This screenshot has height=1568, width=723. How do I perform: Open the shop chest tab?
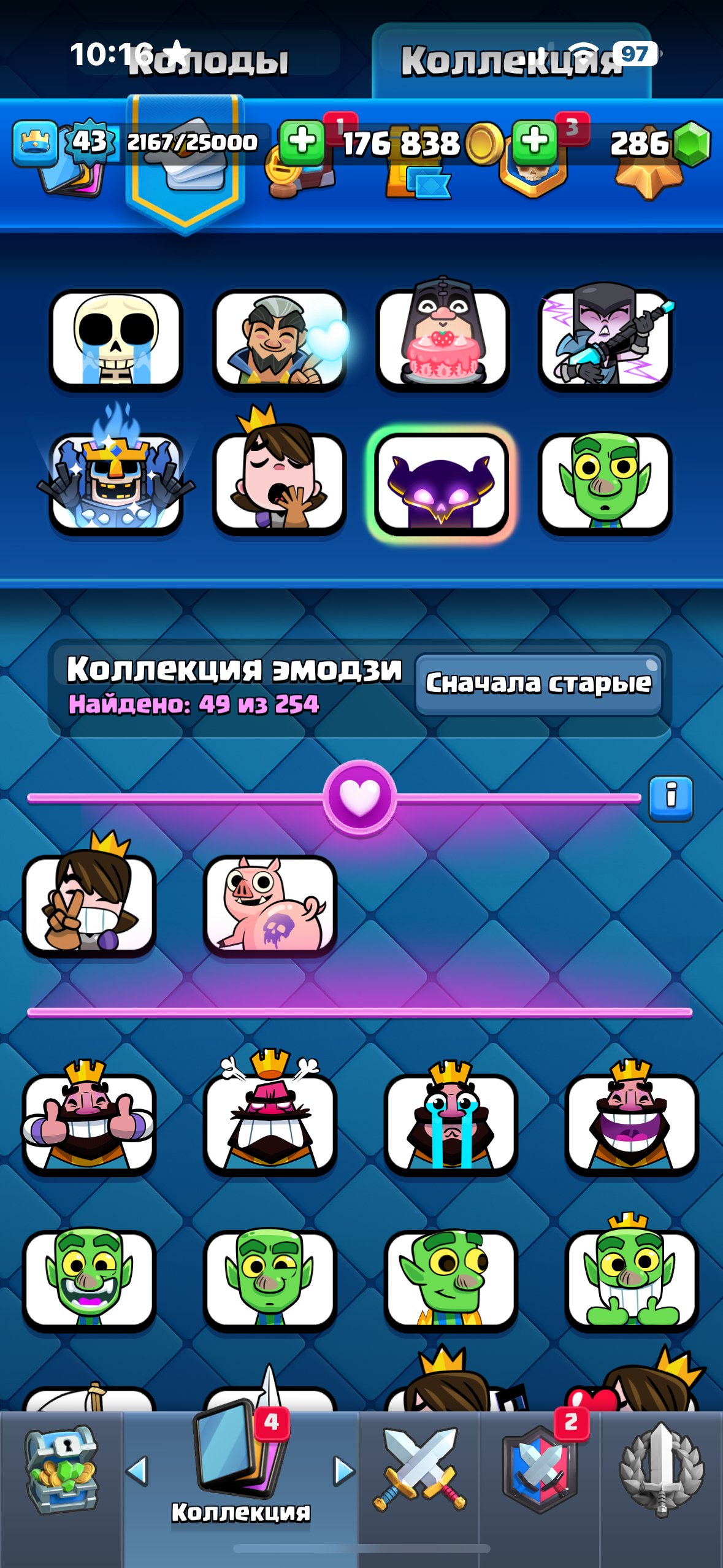61,1470
